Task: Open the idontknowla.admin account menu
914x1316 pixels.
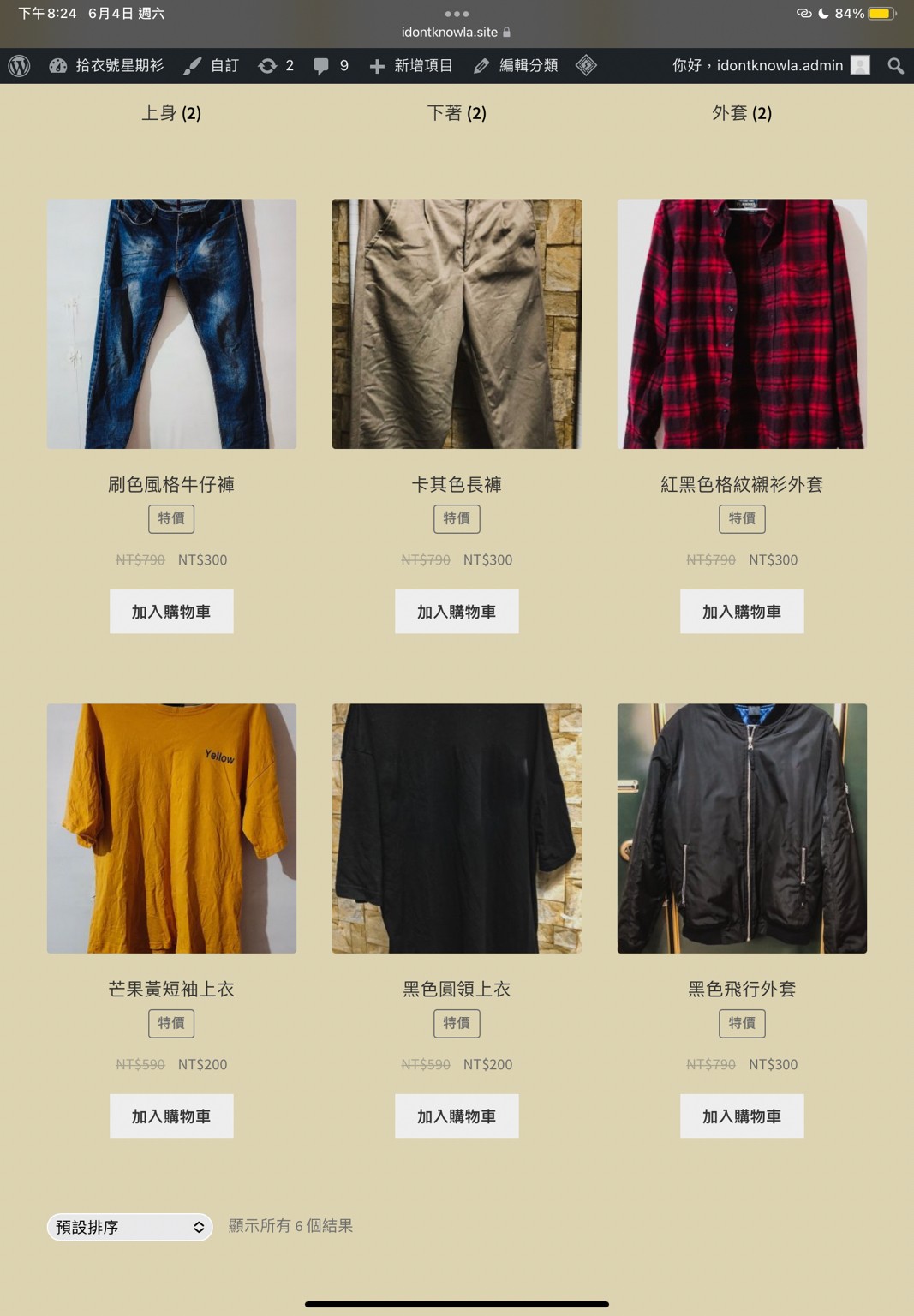Action: 771,66
